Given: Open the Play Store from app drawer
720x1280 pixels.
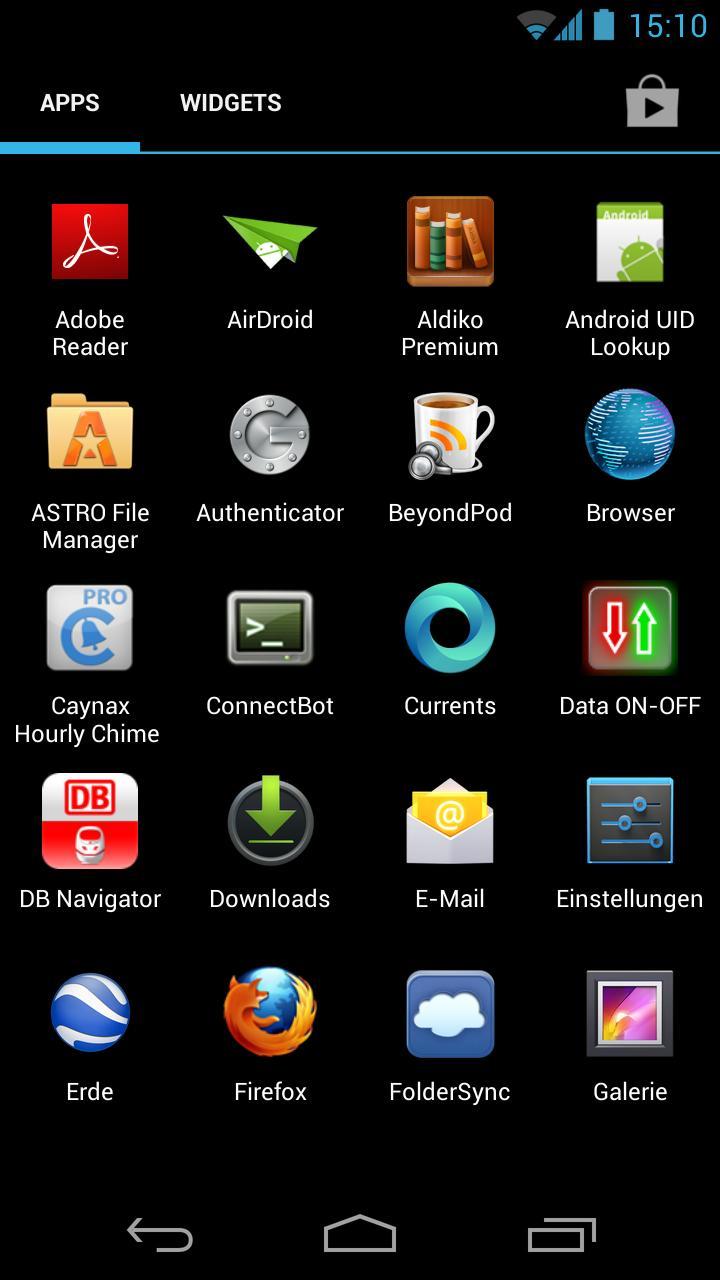Looking at the screenshot, I should (652, 102).
